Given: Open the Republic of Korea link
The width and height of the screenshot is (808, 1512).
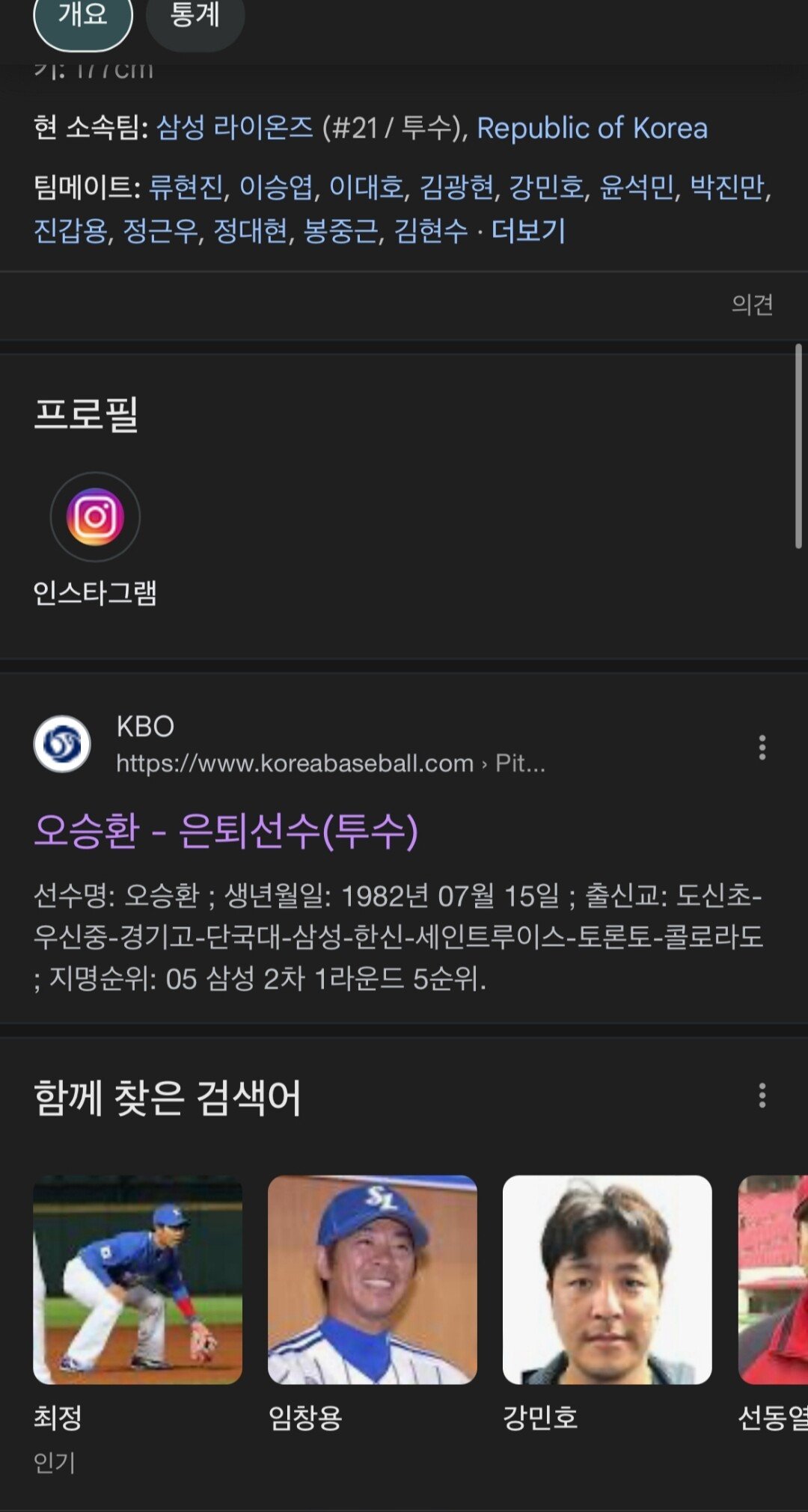Looking at the screenshot, I should (x=592, y=128).
